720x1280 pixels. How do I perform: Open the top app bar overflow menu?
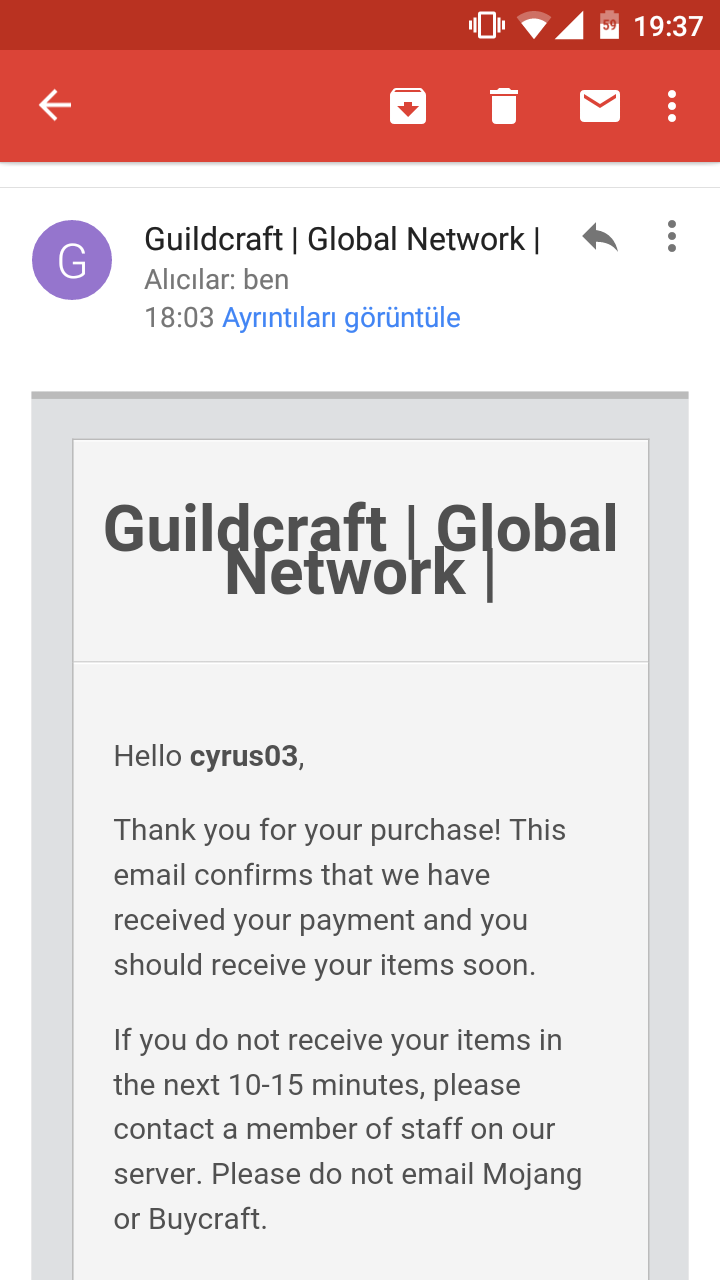[672, 106]
